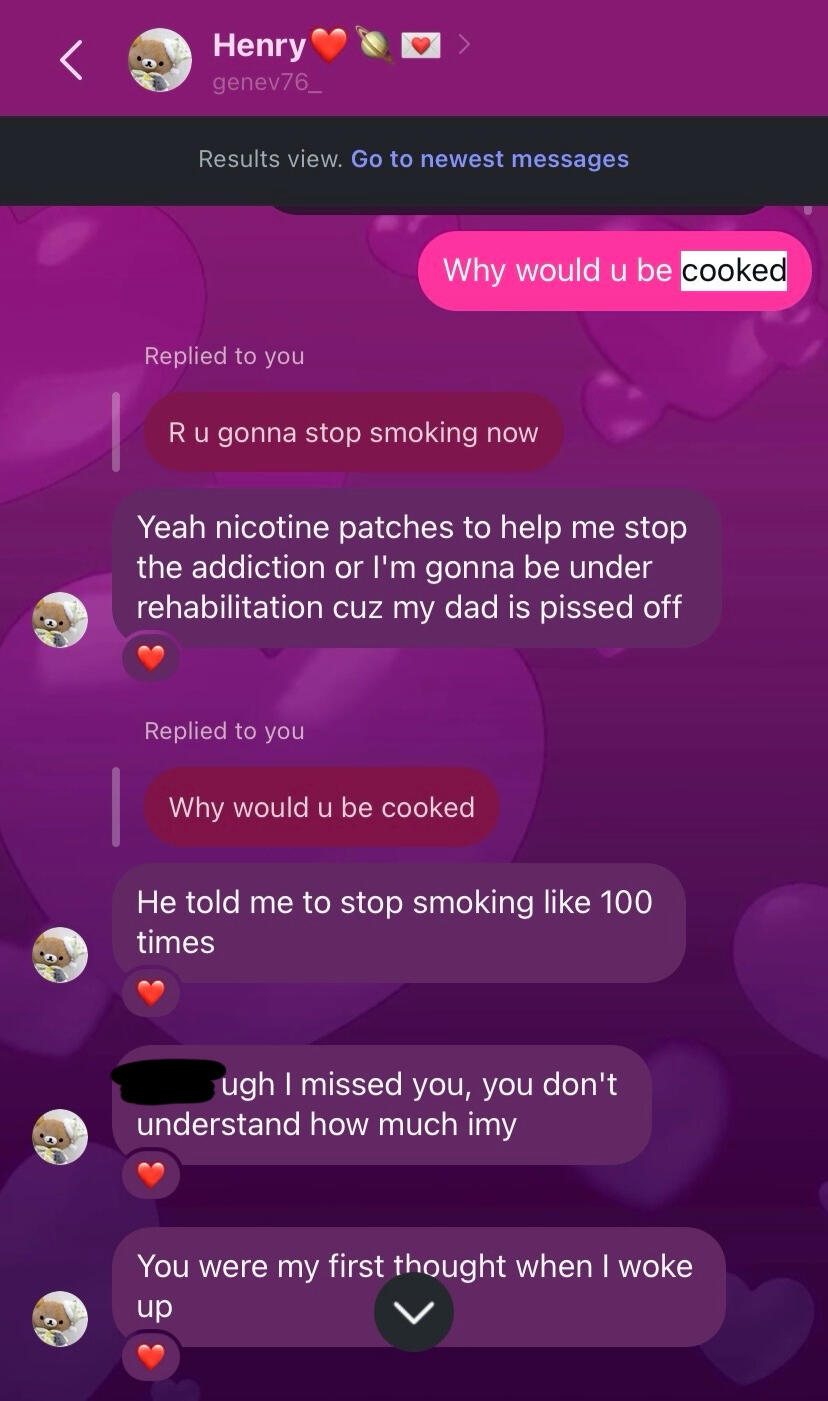Open quoted reply 'R u gonna stop smoking now'
828x1401 pixels.
pos(353,433)
